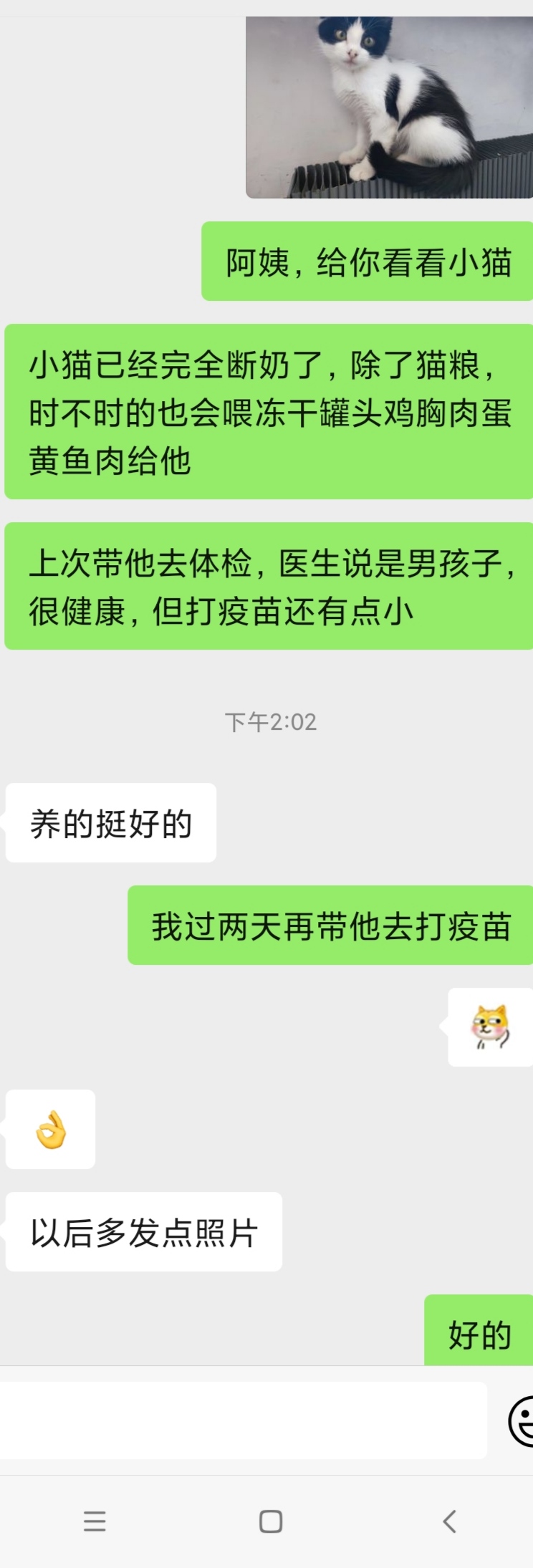Go back with system back button
The width and height of the screenshot is (533, 1568).
(449, 1521)
